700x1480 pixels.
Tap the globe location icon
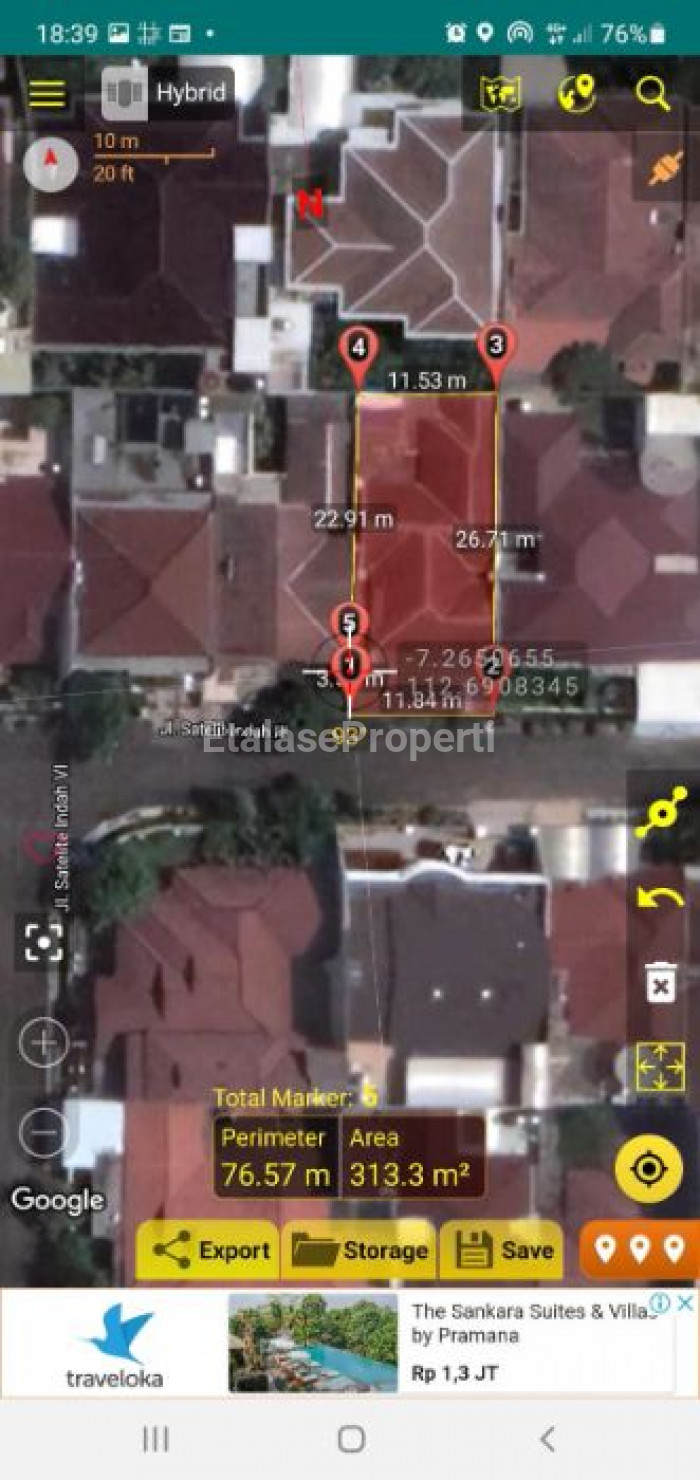pyautogui.click(x=576, y=93)
